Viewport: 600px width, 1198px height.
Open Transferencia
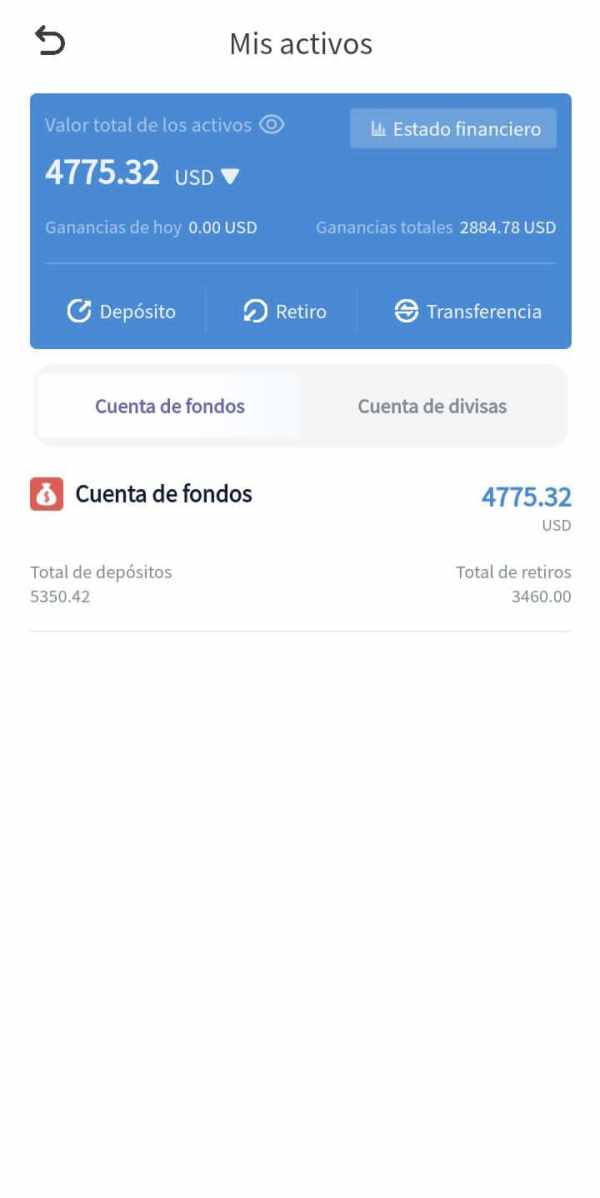tap(468, 311)
